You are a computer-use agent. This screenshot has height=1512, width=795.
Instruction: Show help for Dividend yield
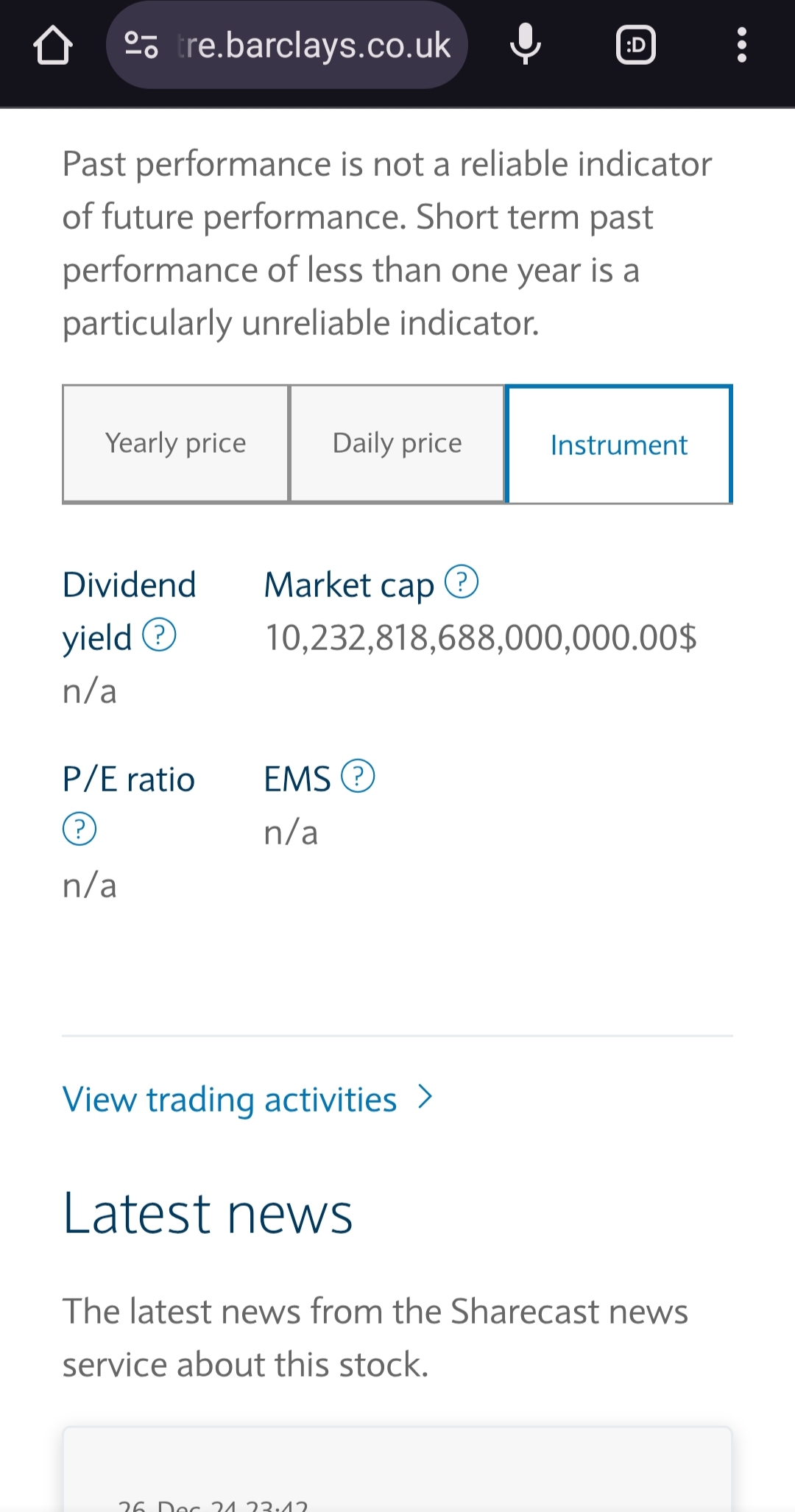[x=159, y=635]
